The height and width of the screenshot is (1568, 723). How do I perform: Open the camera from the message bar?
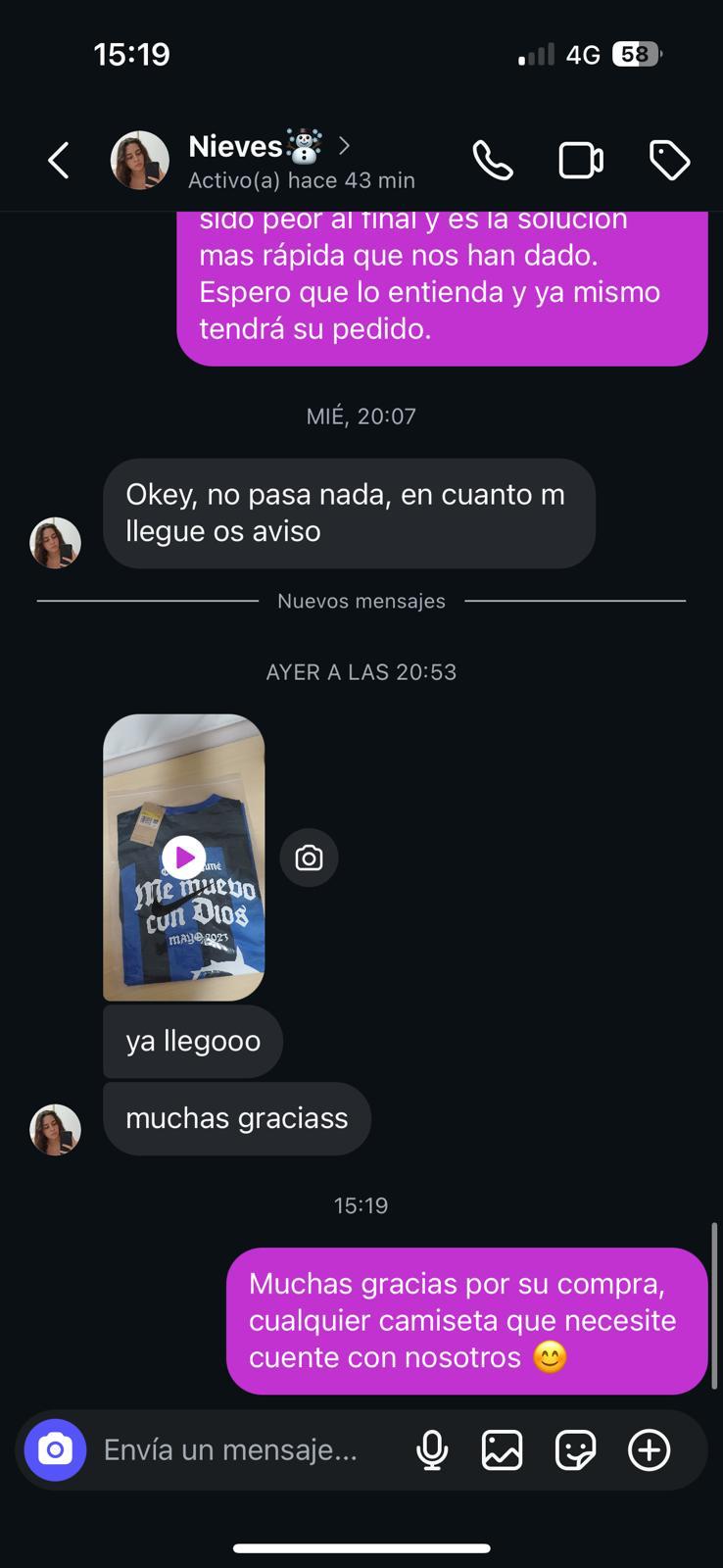coord(56,1449)
